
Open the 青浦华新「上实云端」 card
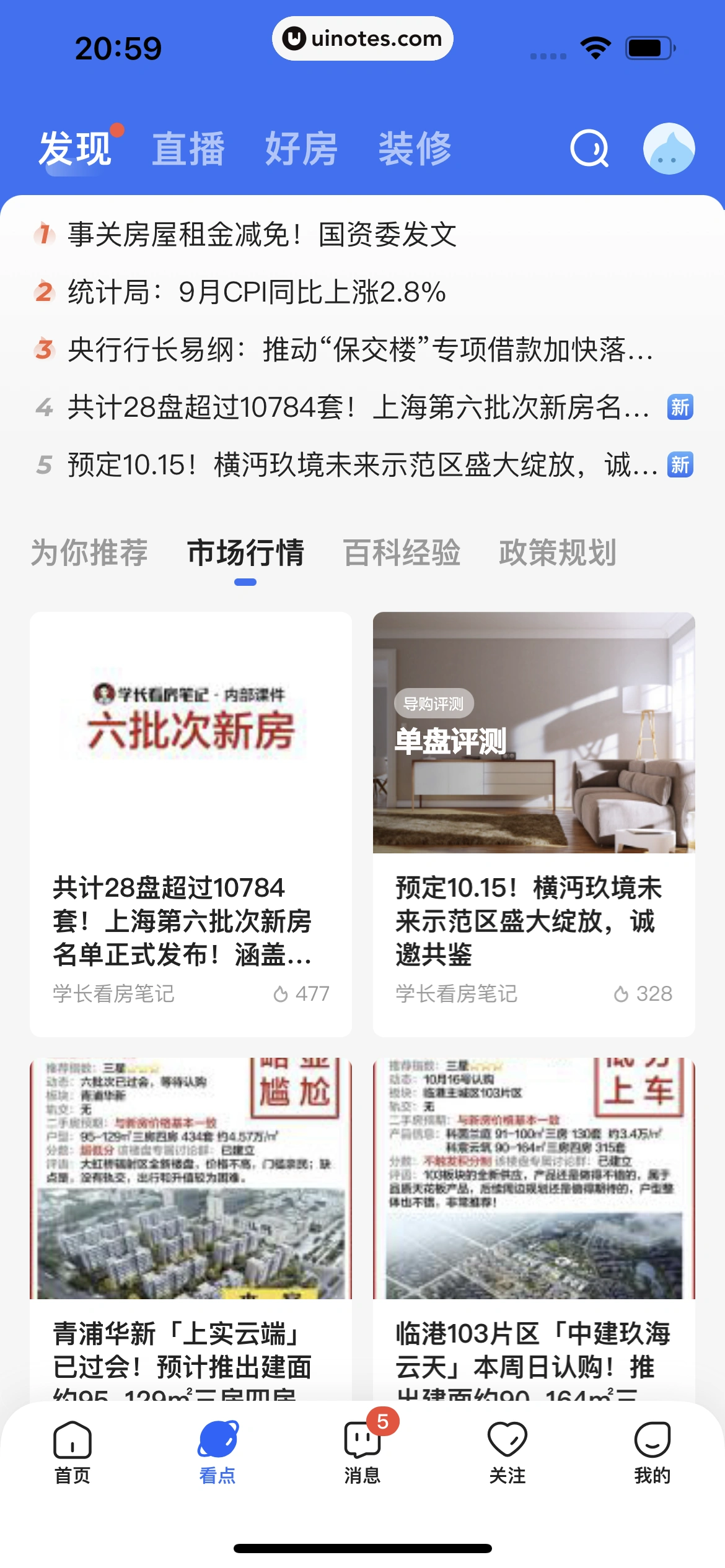coord(191,1232)
